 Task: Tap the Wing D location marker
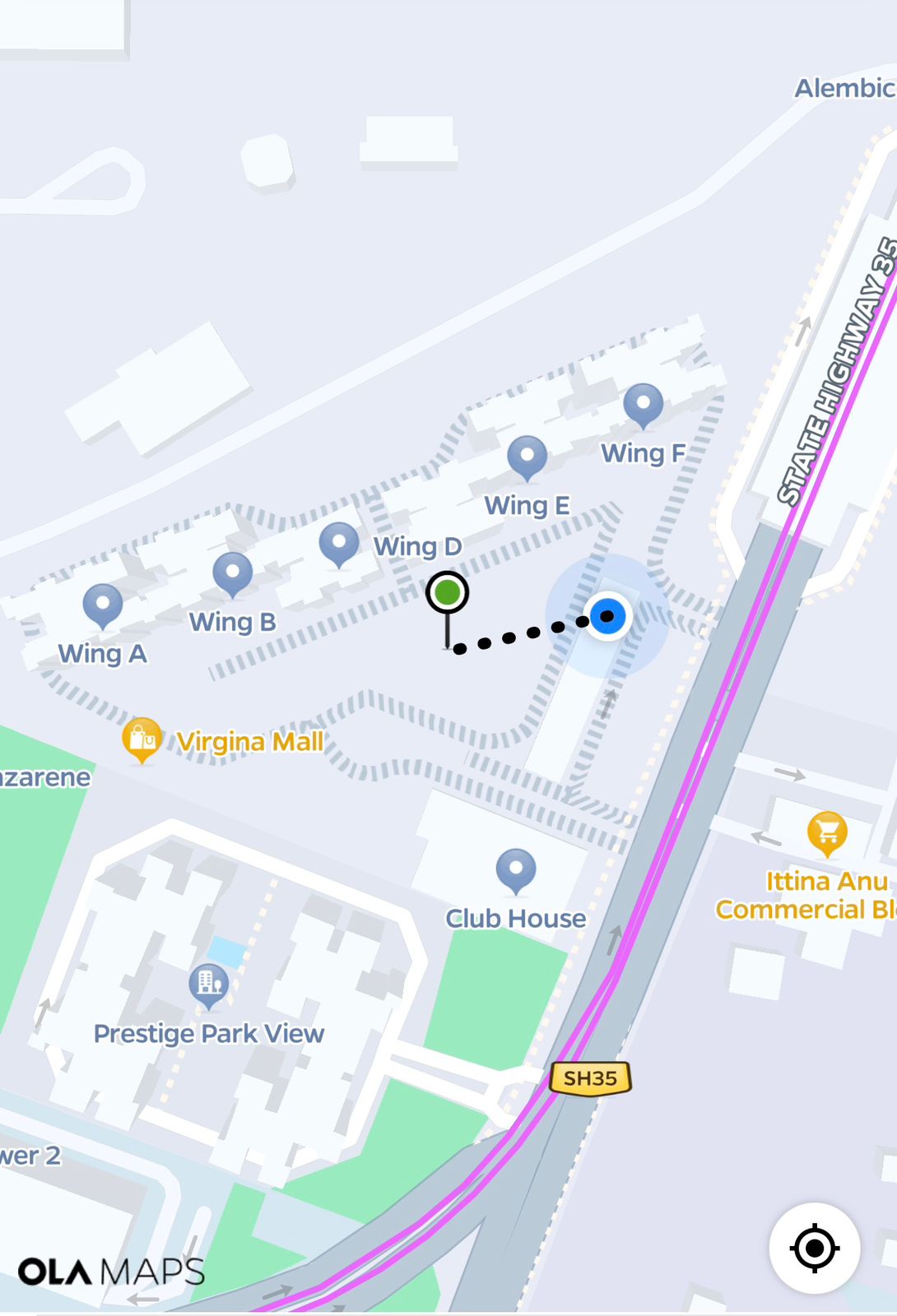[x=339, y=543]
